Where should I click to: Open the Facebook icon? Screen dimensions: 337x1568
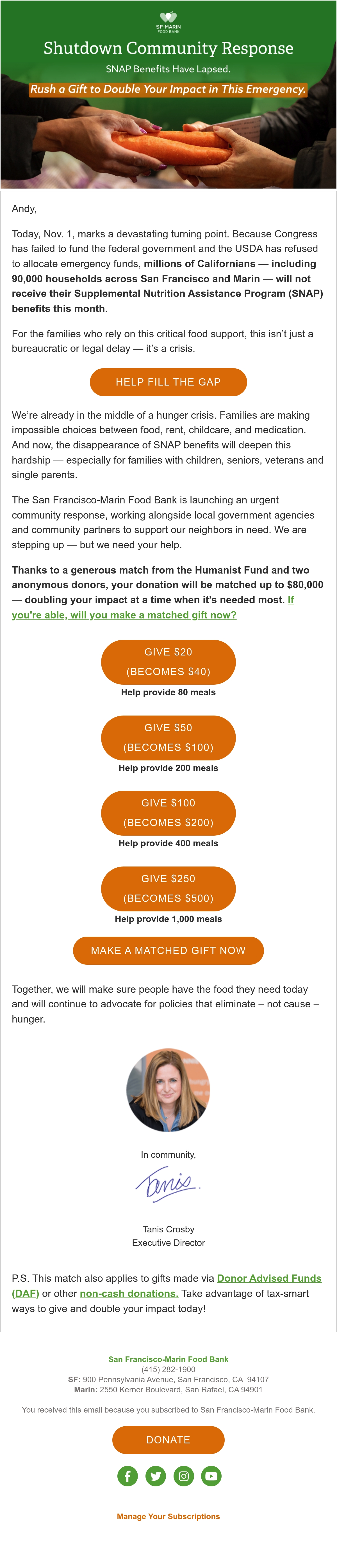coord(127,1475)
